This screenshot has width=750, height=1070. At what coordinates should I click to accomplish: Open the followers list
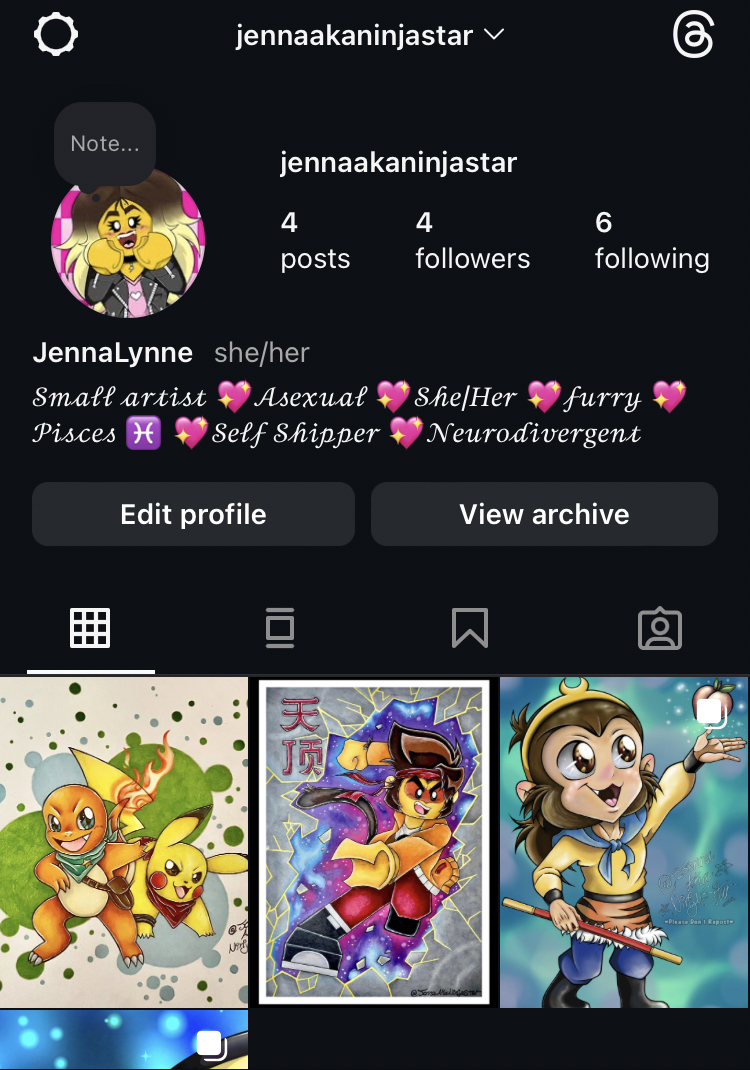[472, 241]
